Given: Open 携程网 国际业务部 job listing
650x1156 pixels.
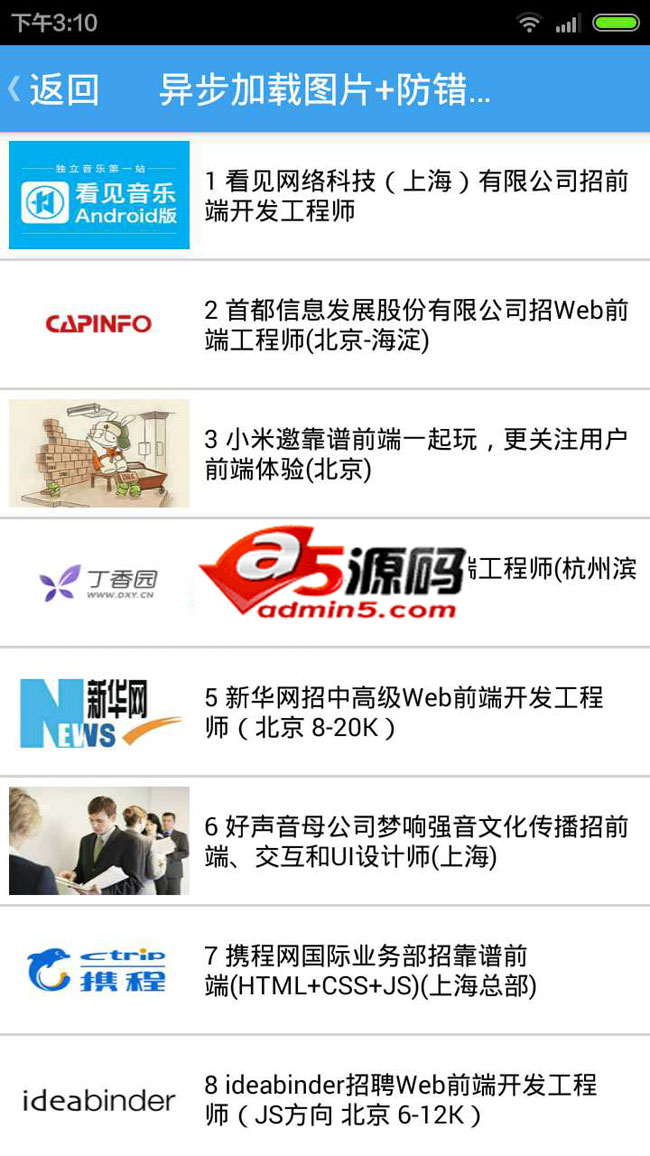Looking at the screenshot, I should (x=370, y=970).
